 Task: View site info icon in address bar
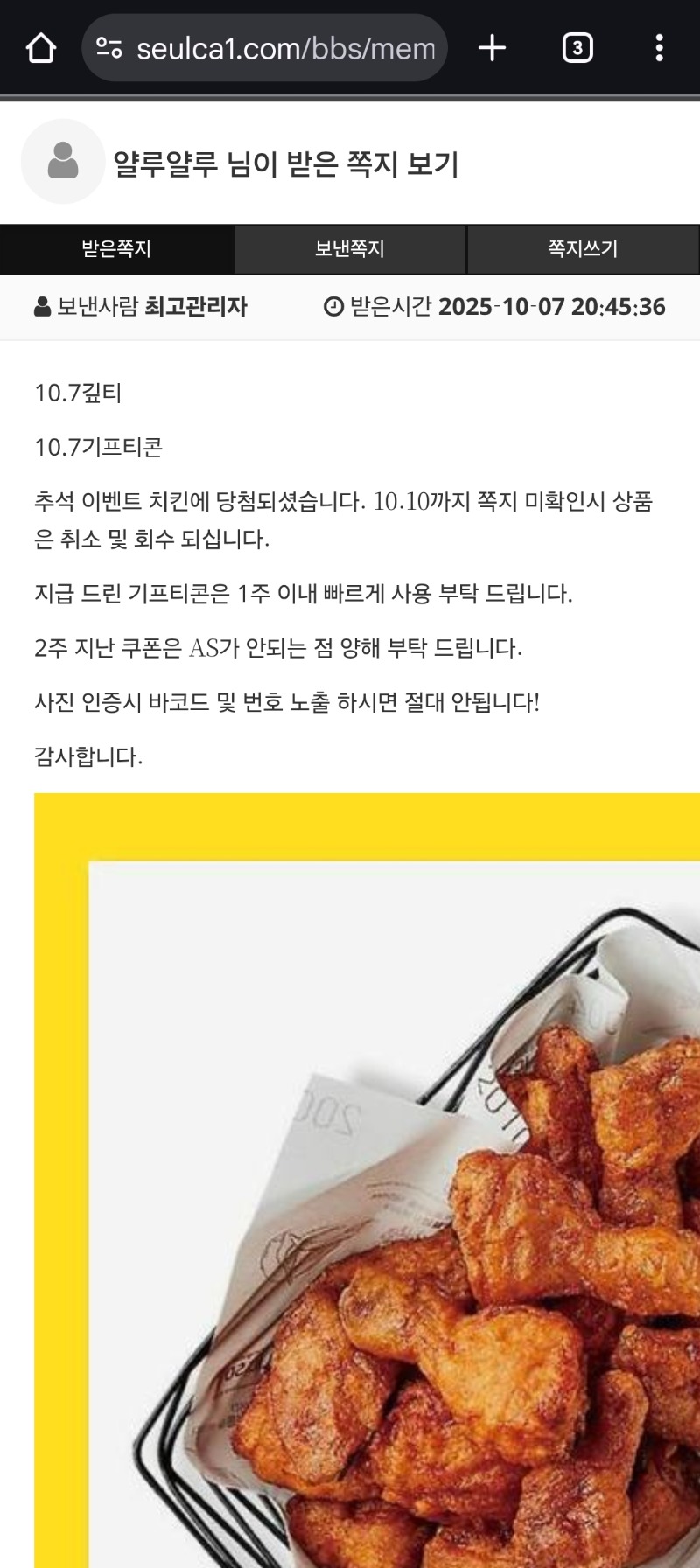point(109,48)
